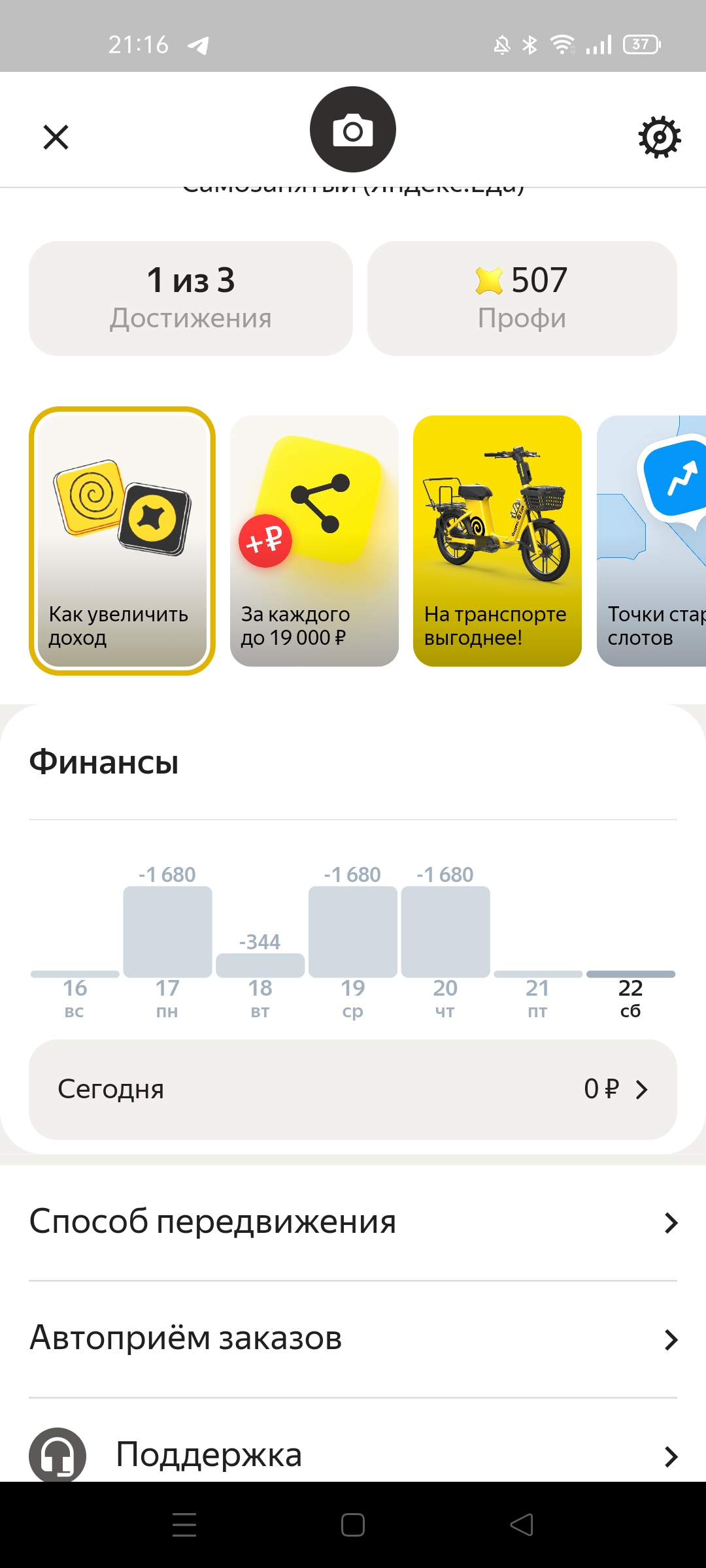
Task: View the story На транспорте выгоднее!
Action: coord(497,541)
